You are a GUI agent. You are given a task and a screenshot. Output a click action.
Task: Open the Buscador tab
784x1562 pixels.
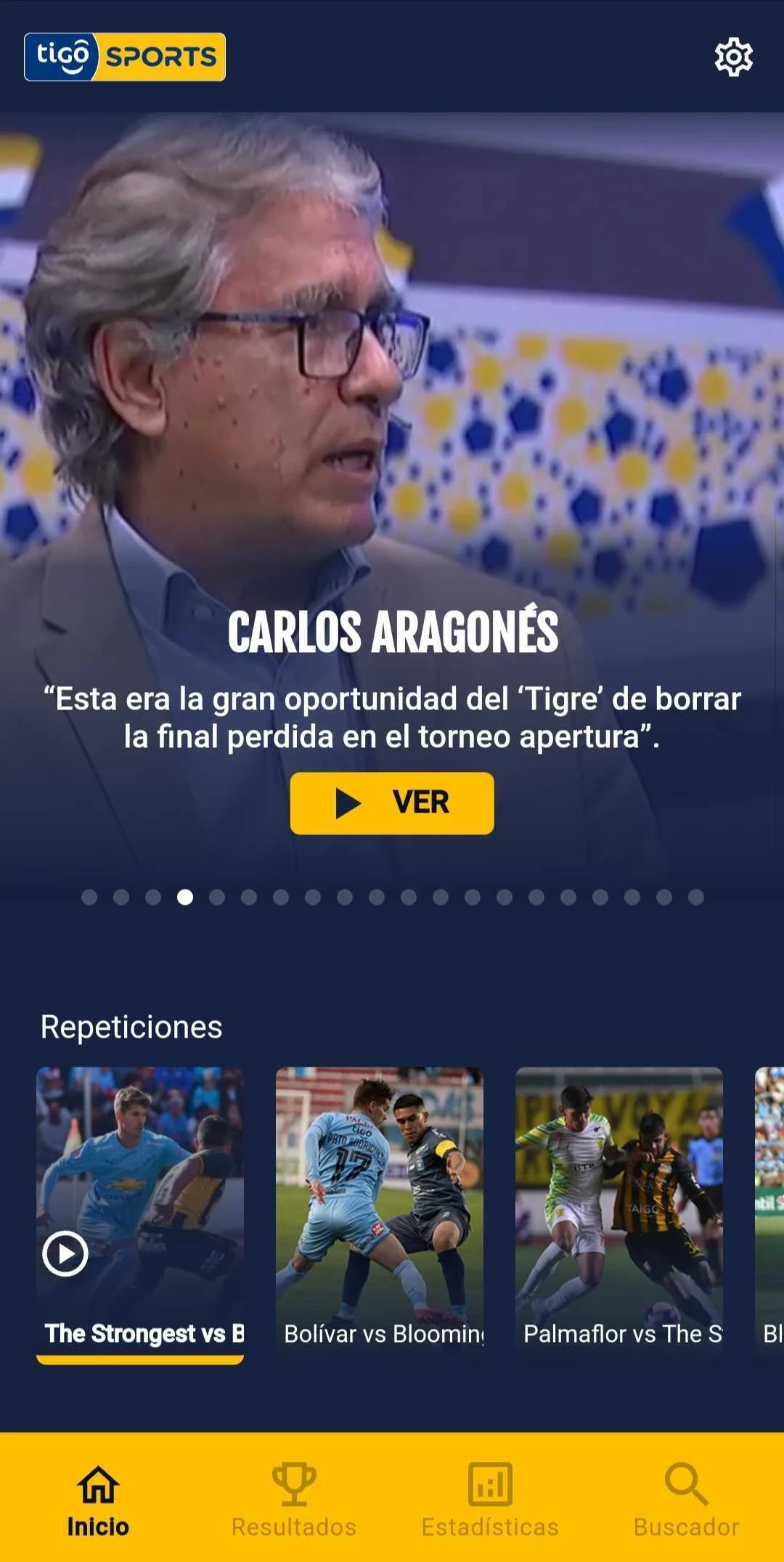tap(686, 1499)
